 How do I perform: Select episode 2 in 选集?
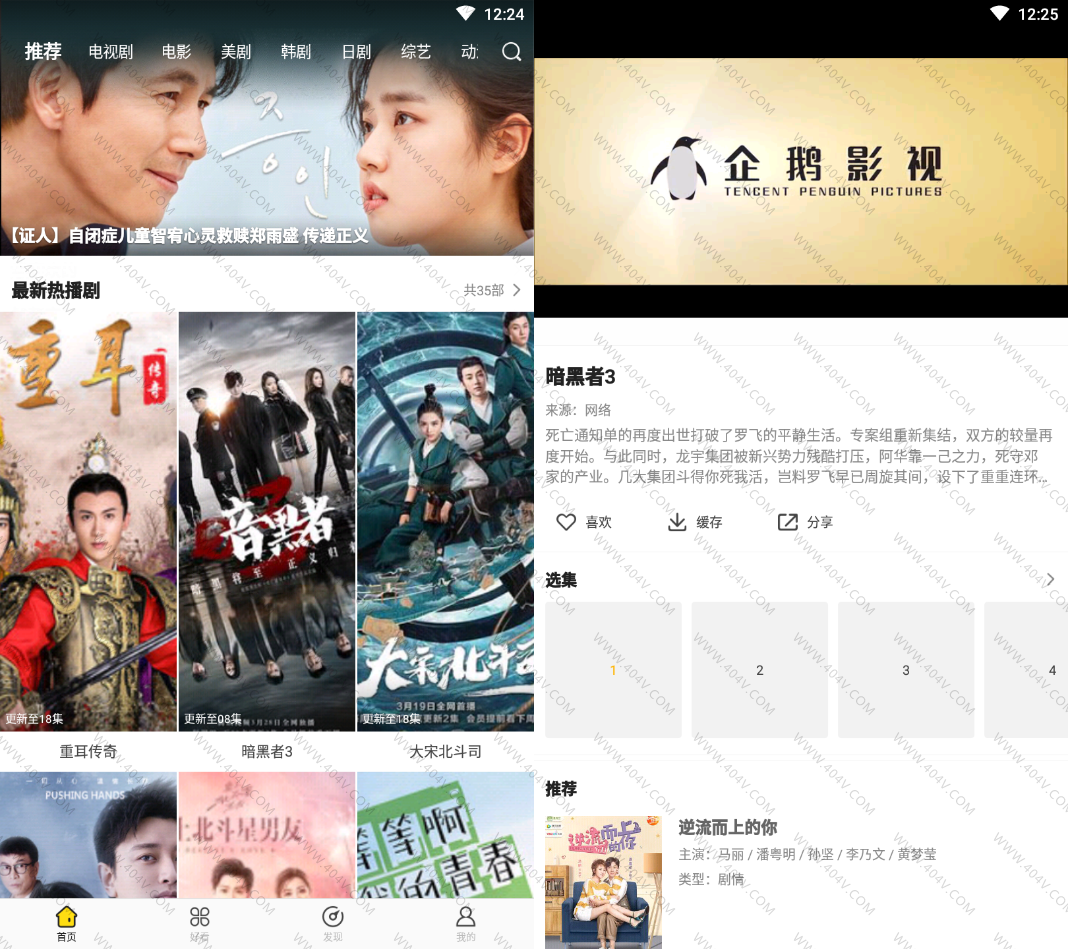[760, 670]
